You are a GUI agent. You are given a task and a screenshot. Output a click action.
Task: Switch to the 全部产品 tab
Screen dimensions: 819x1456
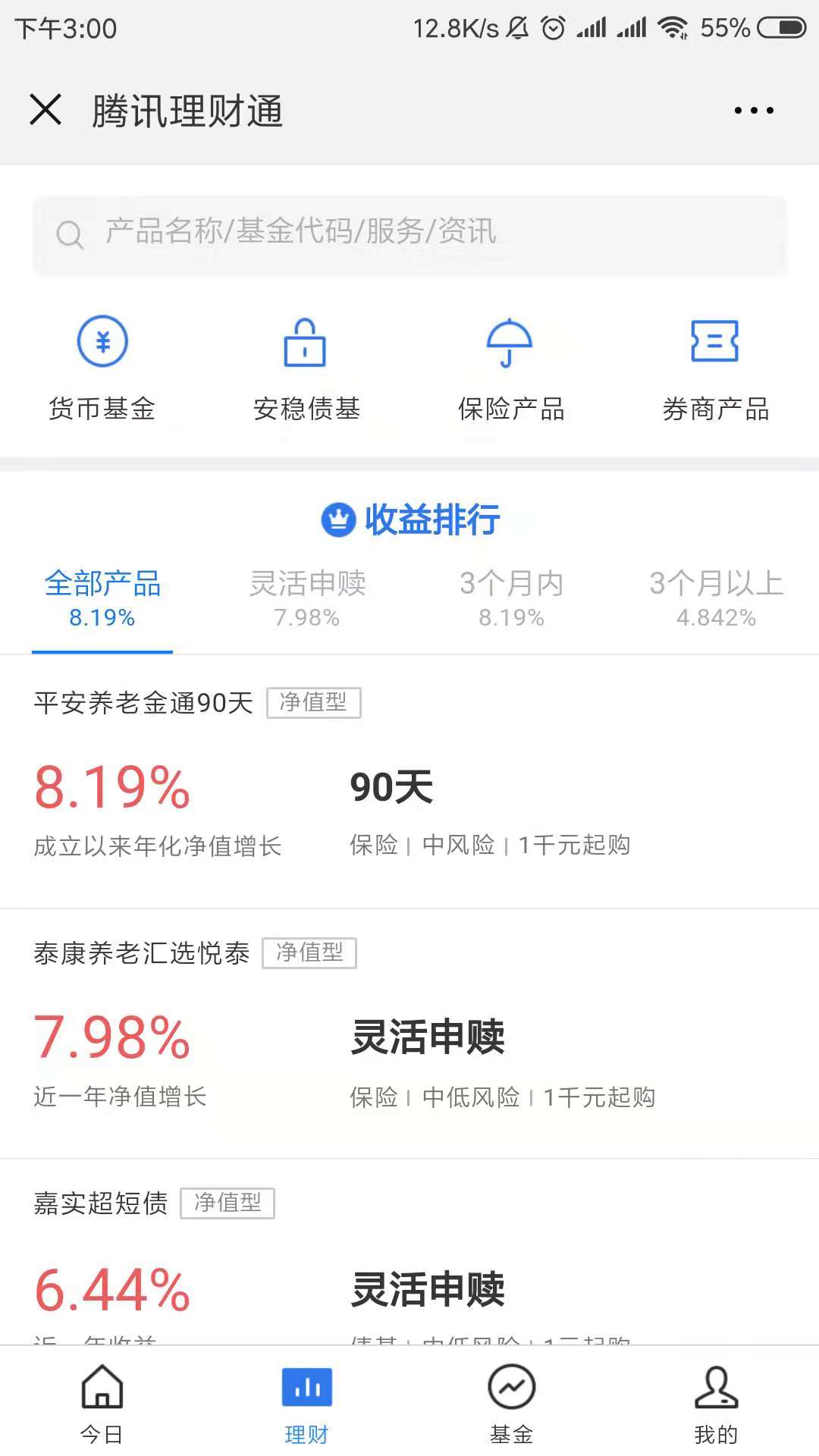102,599
